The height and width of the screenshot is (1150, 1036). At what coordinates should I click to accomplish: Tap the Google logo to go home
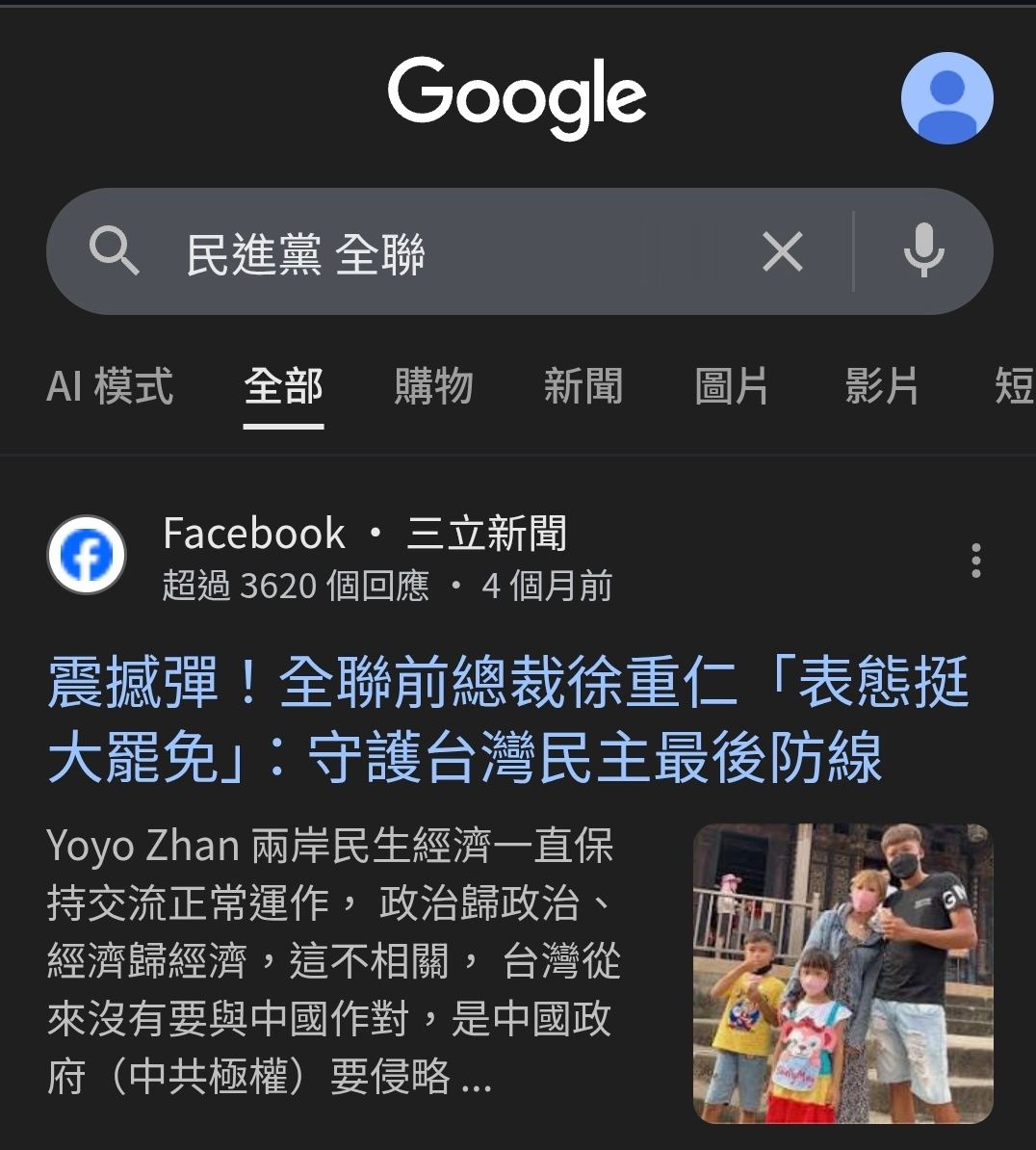point(517,96)
